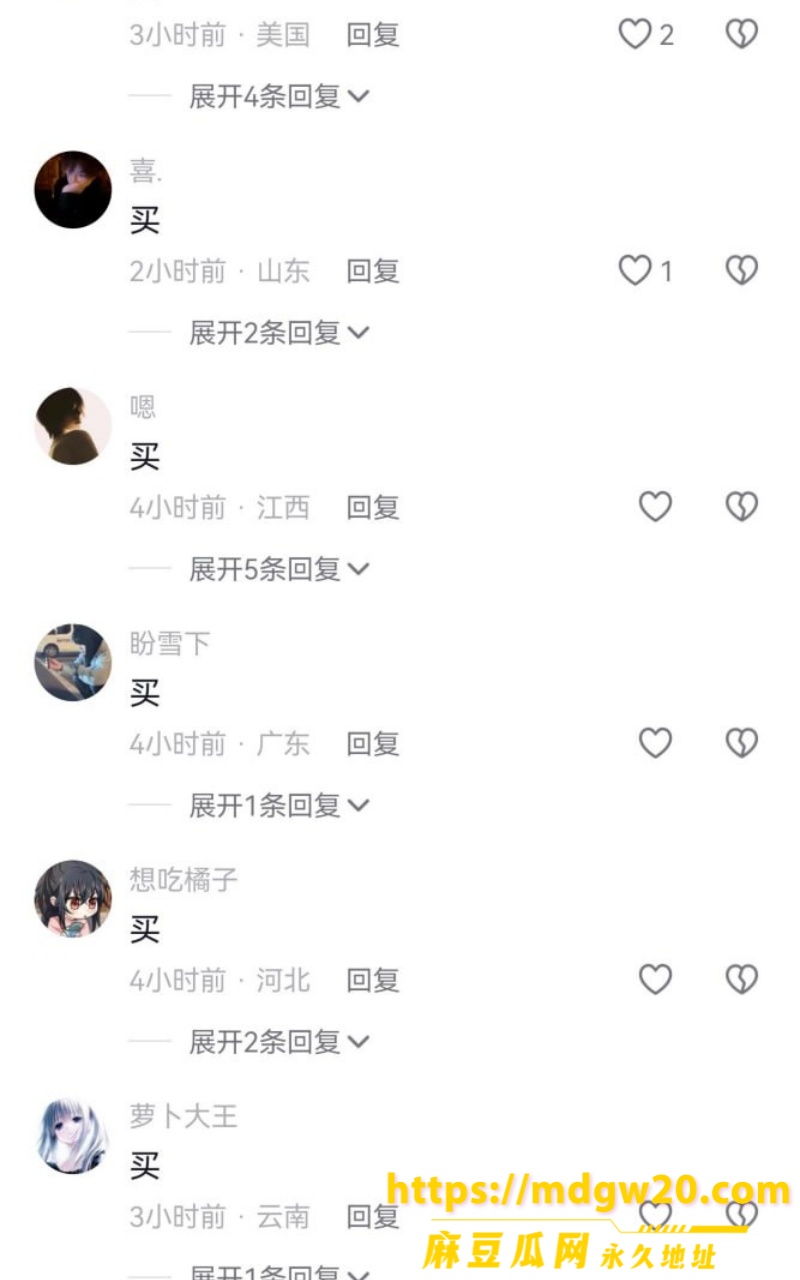Dislike 想吃橘子's comment
Screen dimensions: 800x1280
point(741,979)
